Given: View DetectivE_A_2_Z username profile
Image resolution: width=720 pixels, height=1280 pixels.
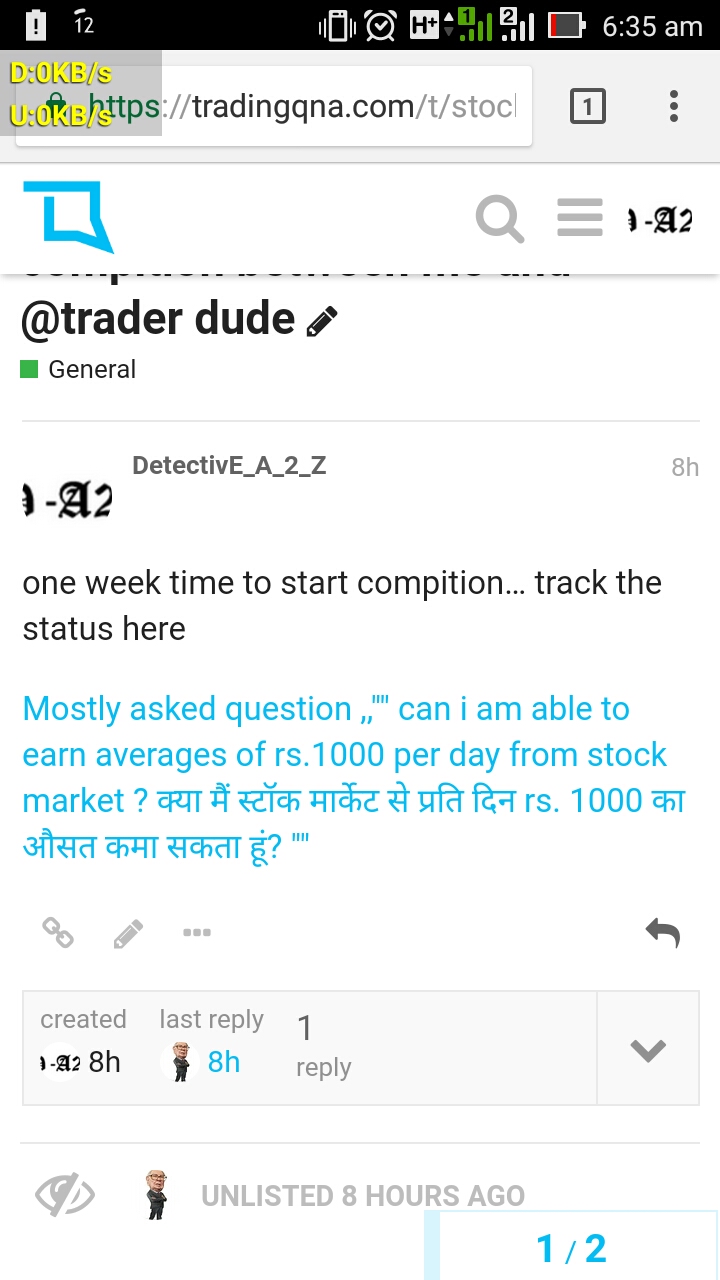Looking at the screenshot, I should [x=229, y=465].
